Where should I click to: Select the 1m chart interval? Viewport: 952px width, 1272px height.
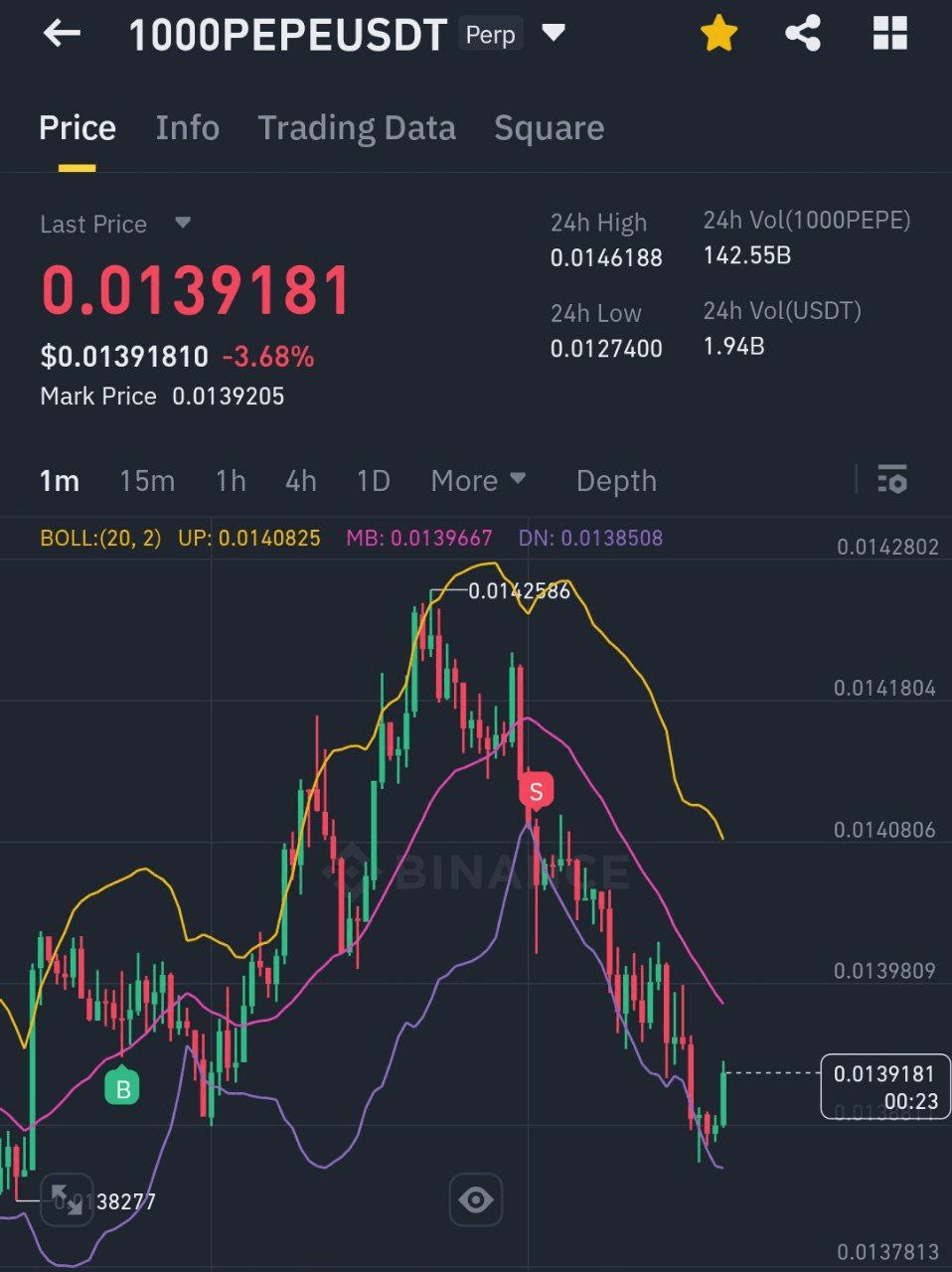tap(60, 481)
